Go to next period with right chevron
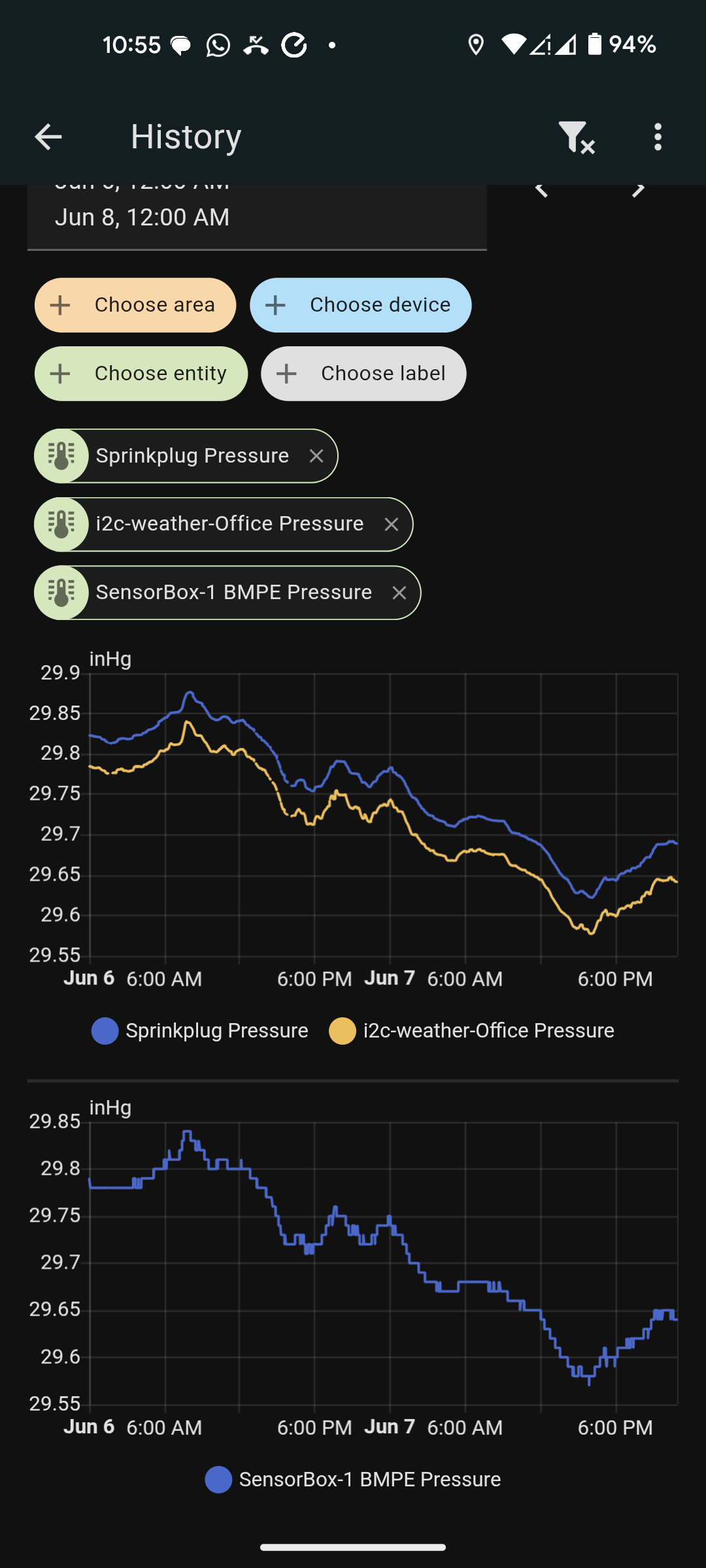 pyautogui.click(x=637, y=189)
